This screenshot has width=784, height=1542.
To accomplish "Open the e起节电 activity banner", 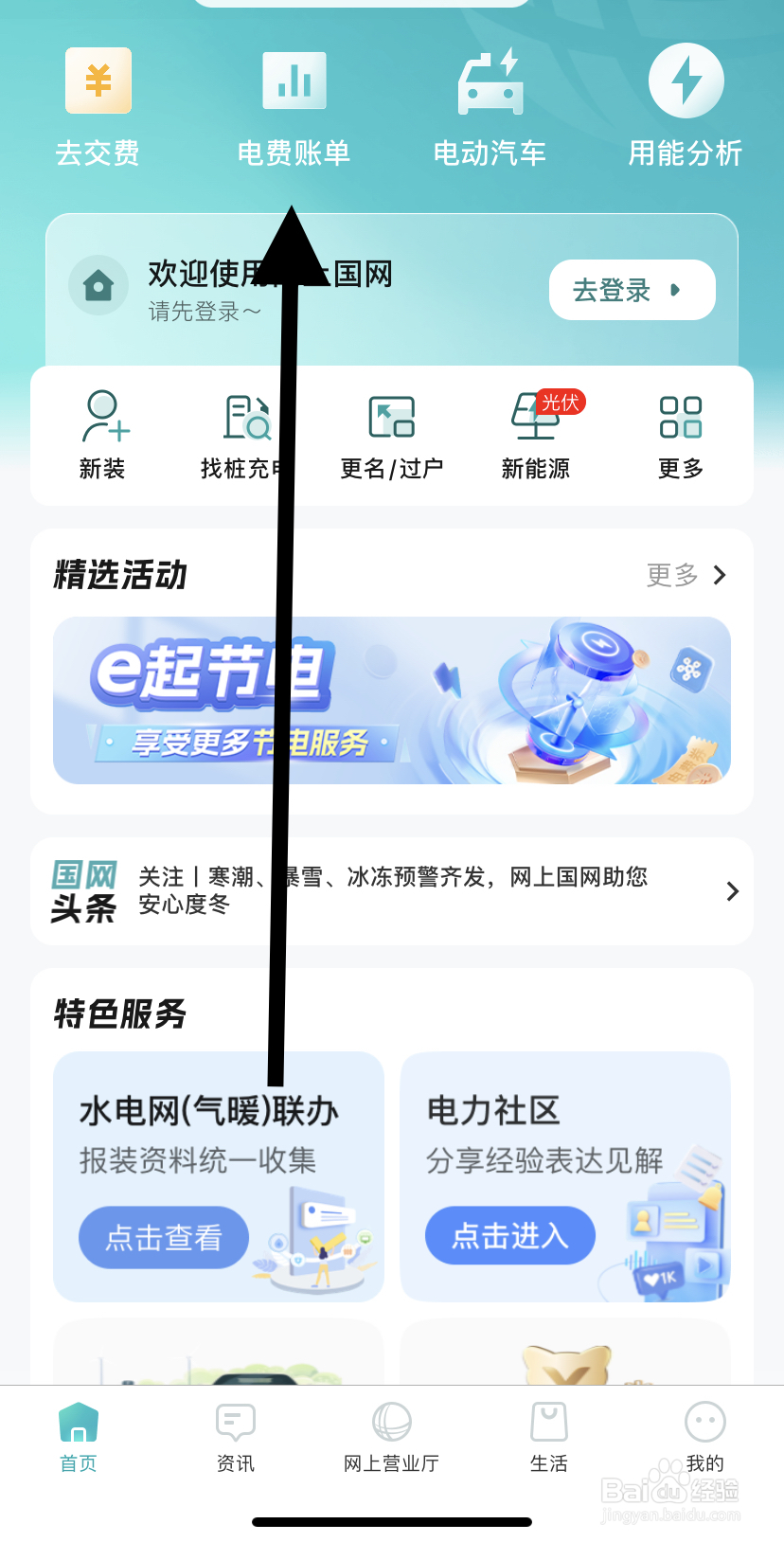I will 392,701.
